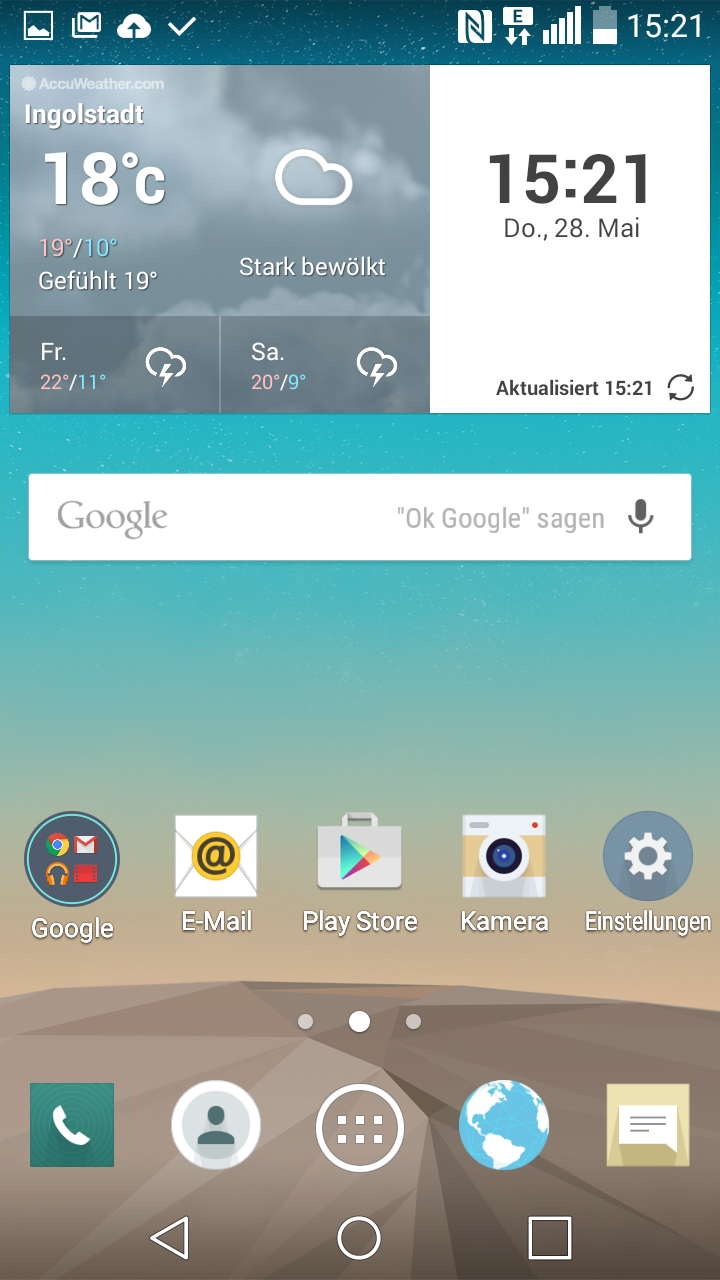Open the messaging app
Screen dimensions: 720x1280
[648, 1125]
